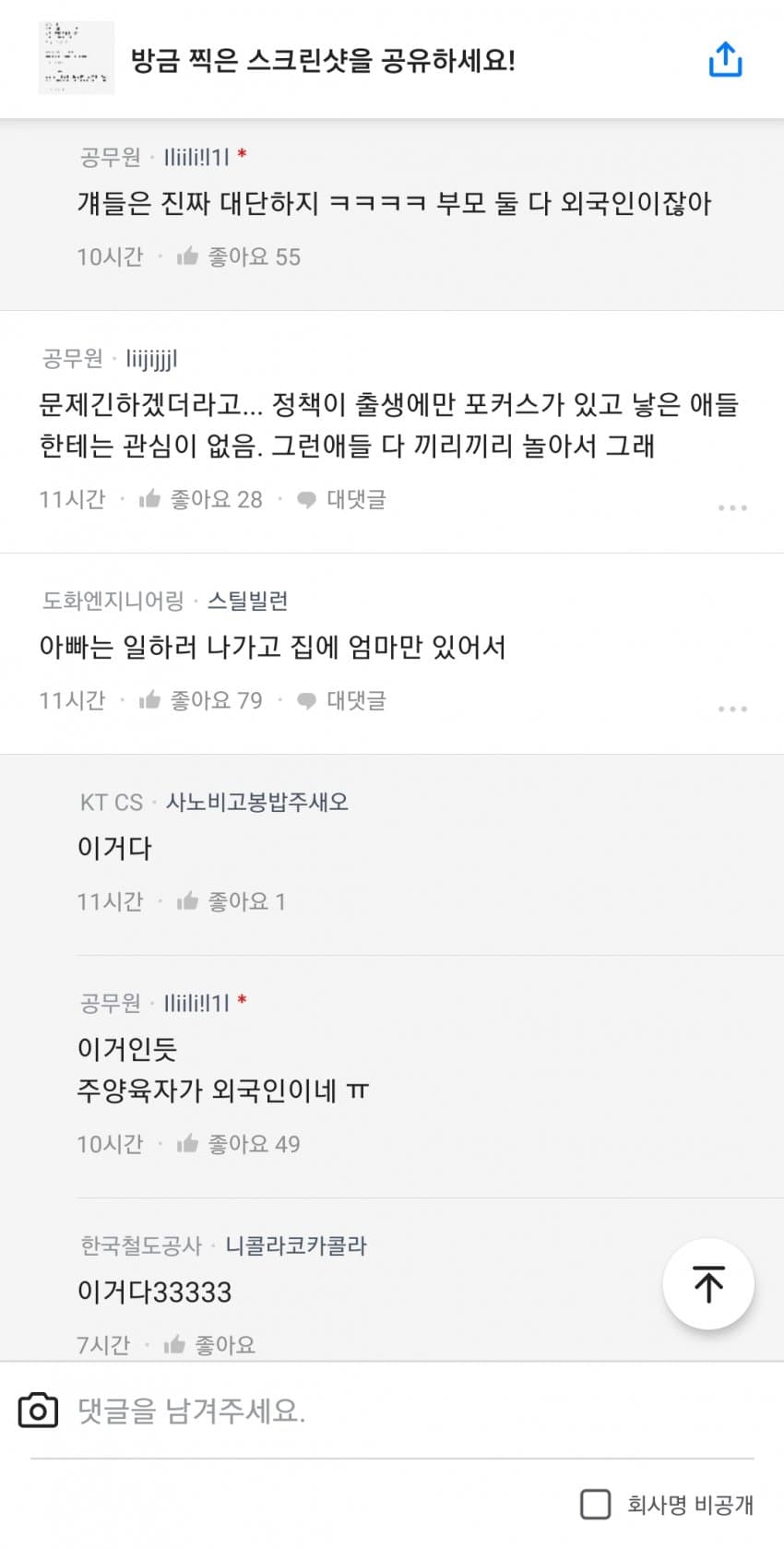
Task: View 스틸빌런's profile
Action: 247,602
